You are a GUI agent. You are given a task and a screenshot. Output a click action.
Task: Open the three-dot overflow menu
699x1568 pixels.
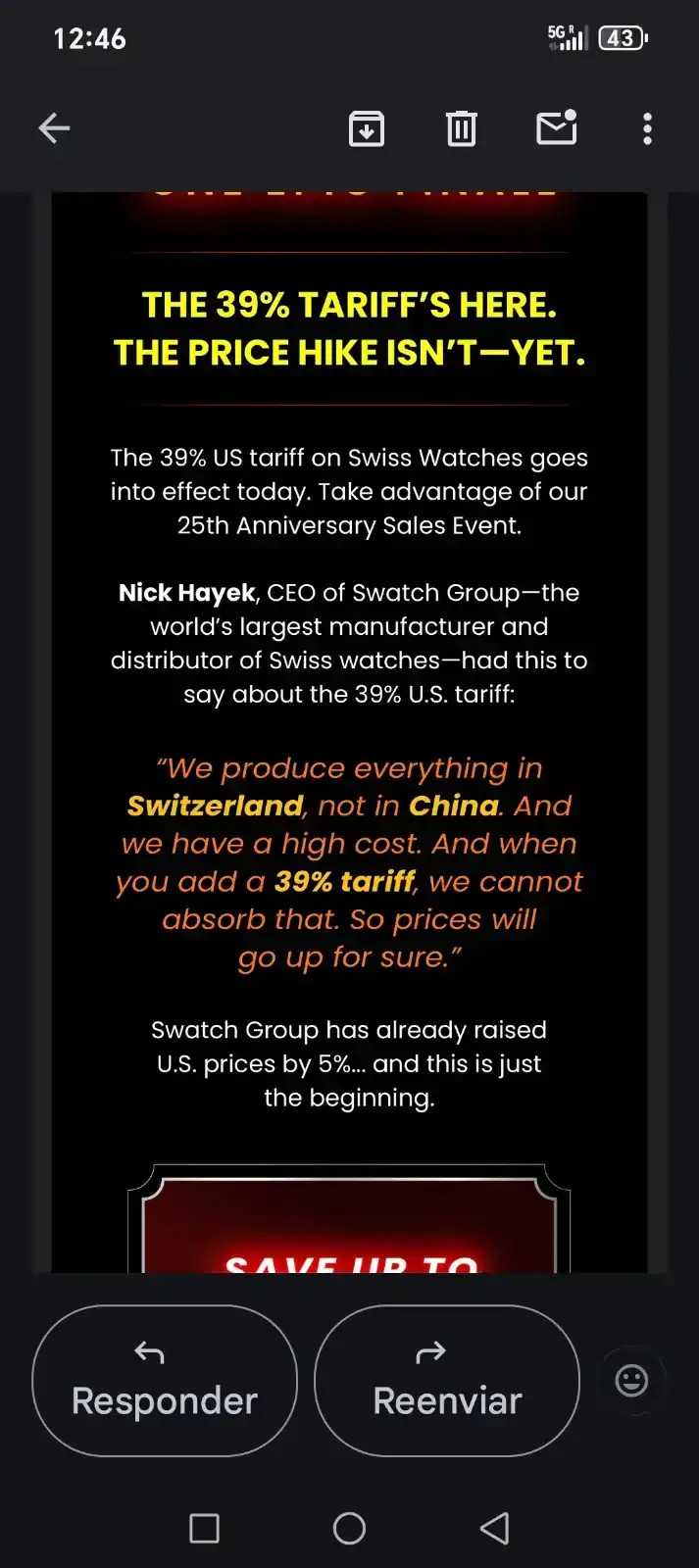tap(647, 128)
